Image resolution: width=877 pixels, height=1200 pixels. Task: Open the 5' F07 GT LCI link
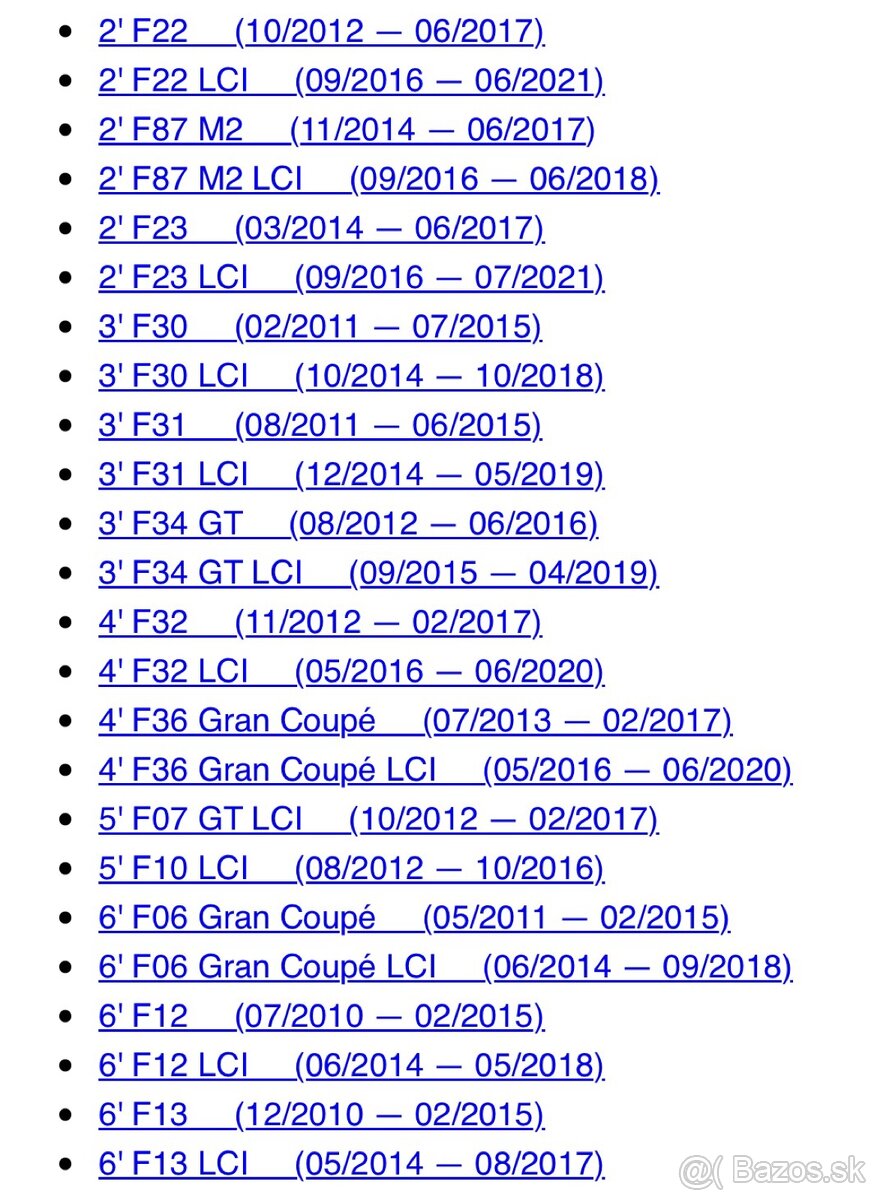378,820
